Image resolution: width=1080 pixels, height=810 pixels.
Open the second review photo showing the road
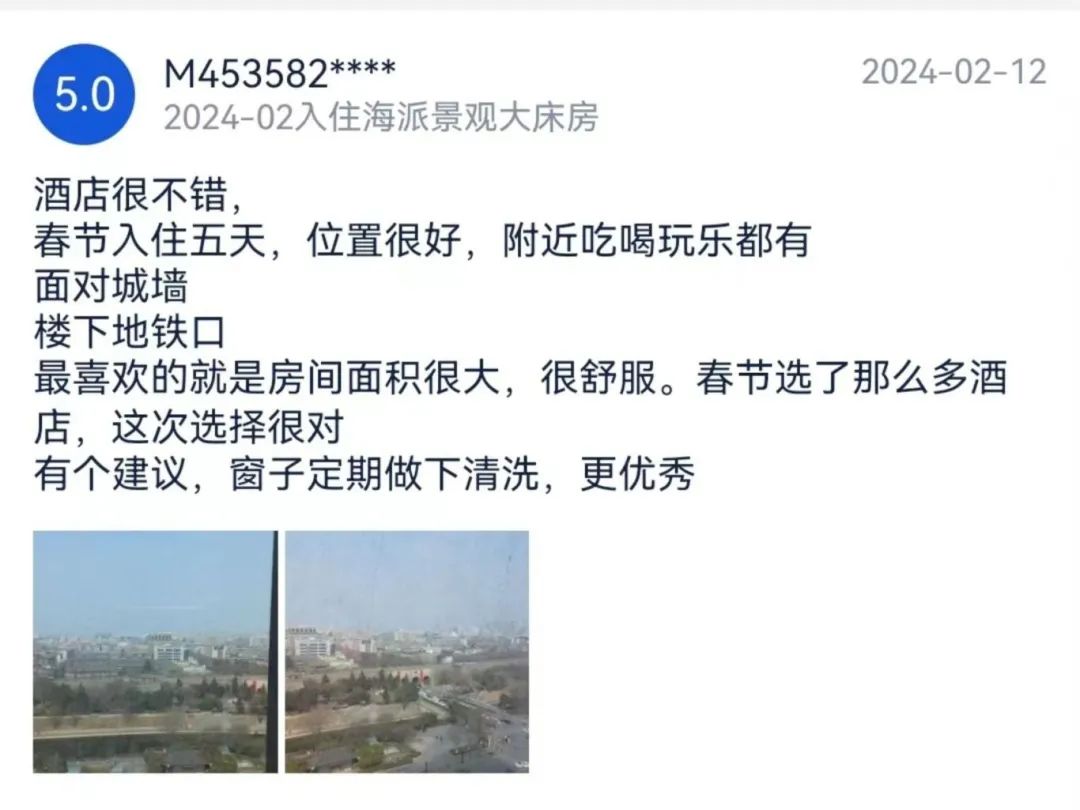coord(407,651)
